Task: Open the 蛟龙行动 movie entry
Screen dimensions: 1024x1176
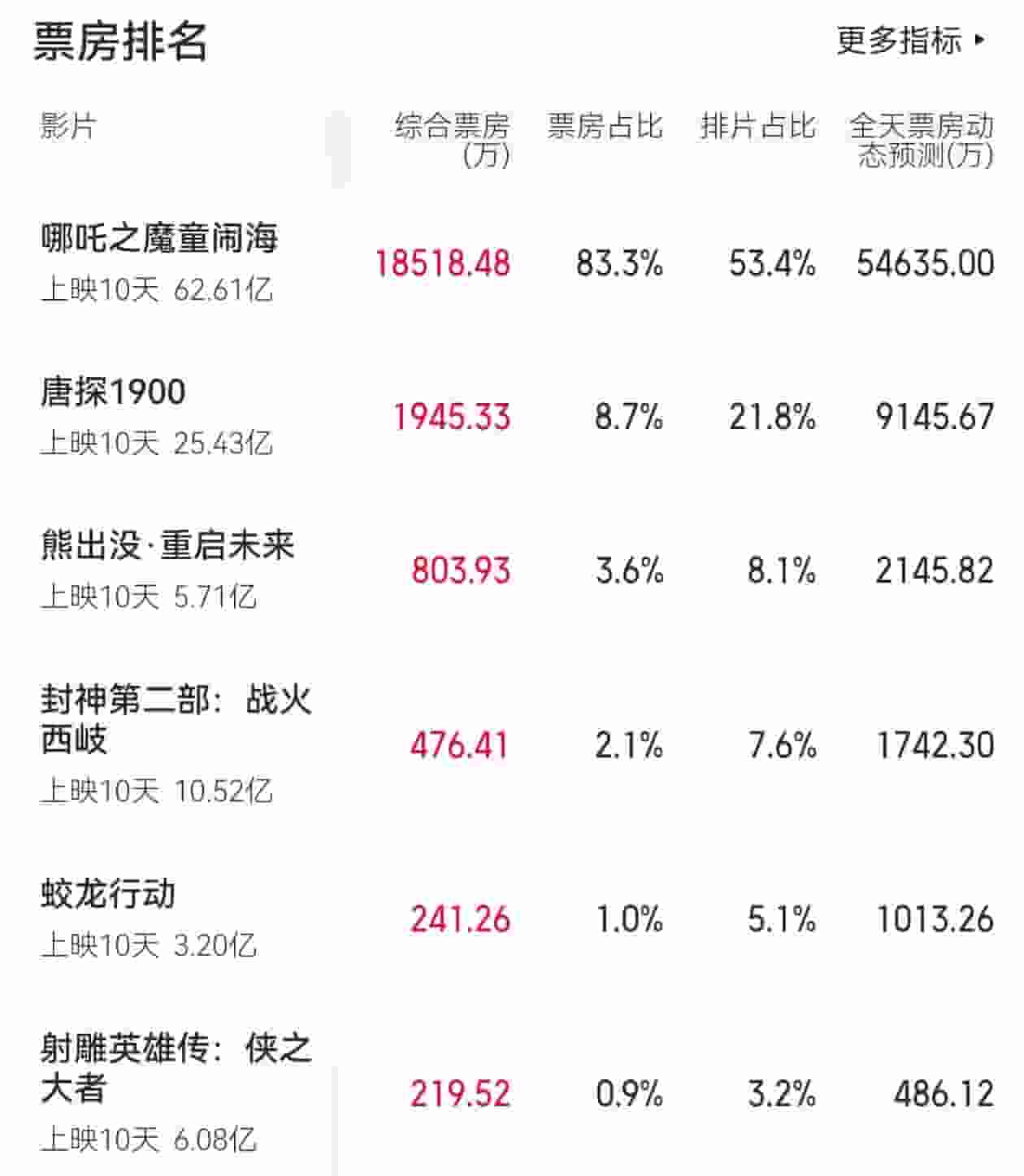Action: (108, 894)
